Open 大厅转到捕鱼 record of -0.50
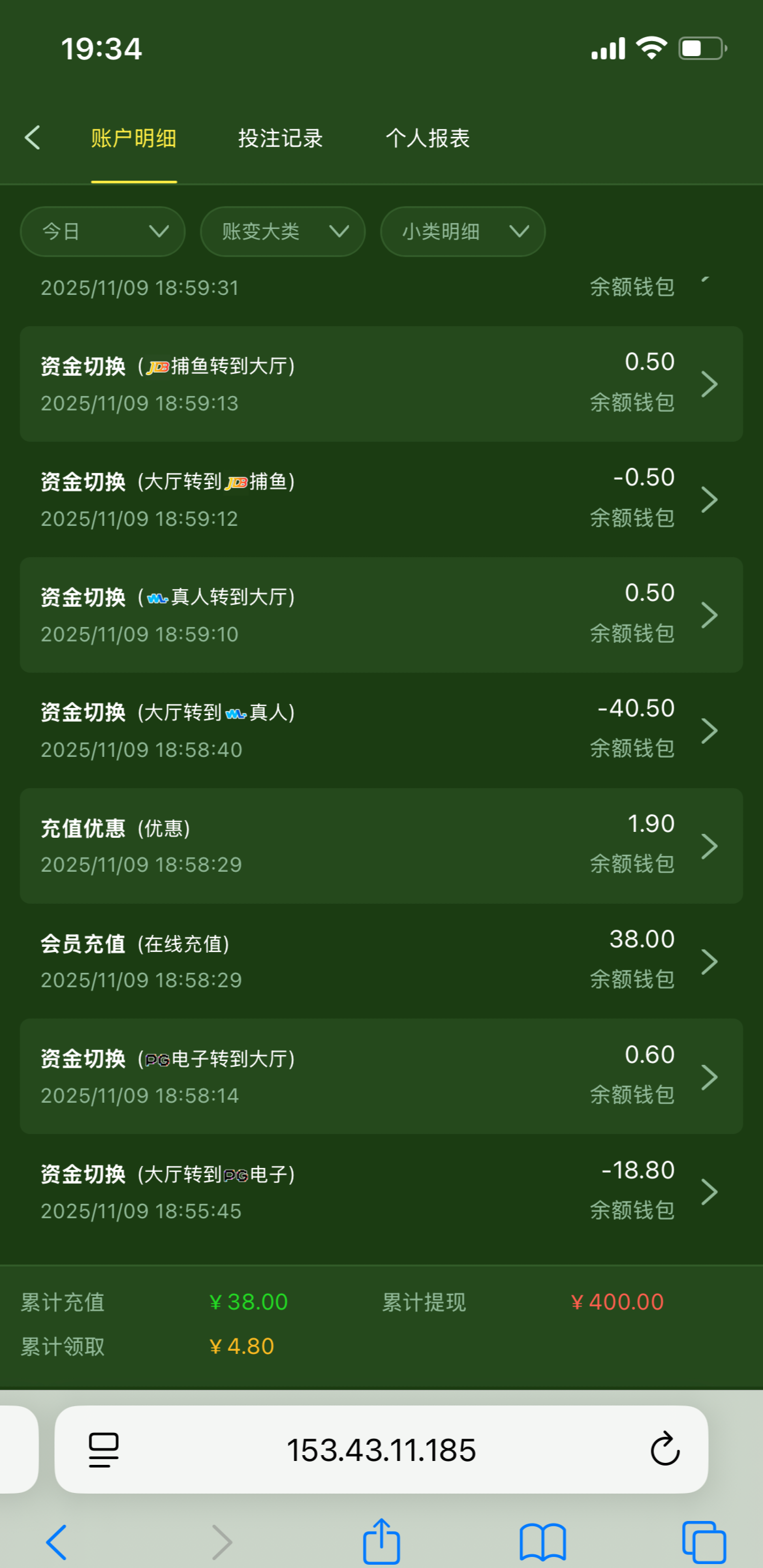This screenshot has width=763, height=1568. point(381,499)
